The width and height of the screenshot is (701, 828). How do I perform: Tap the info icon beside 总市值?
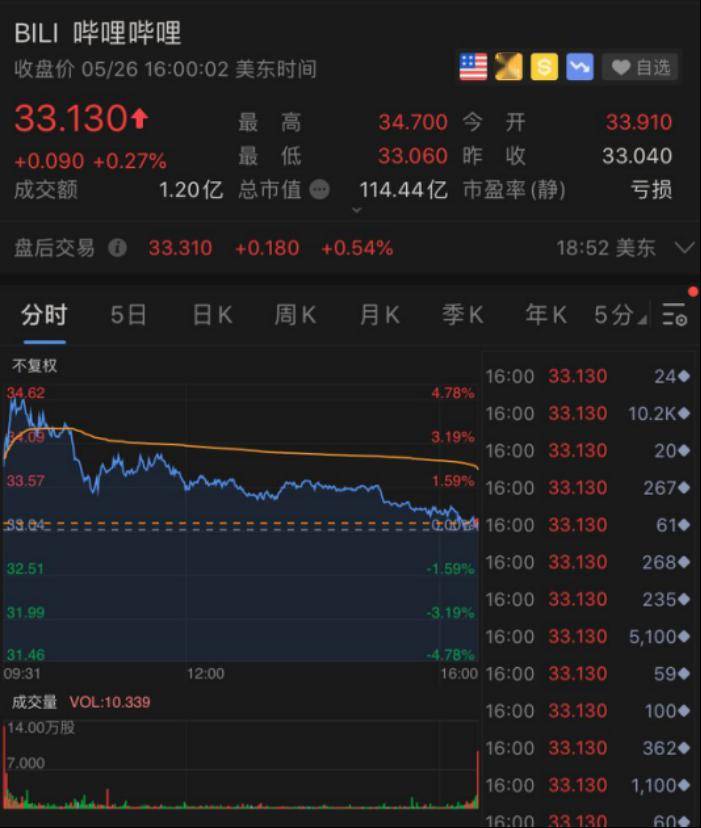[x=319, y=189]
